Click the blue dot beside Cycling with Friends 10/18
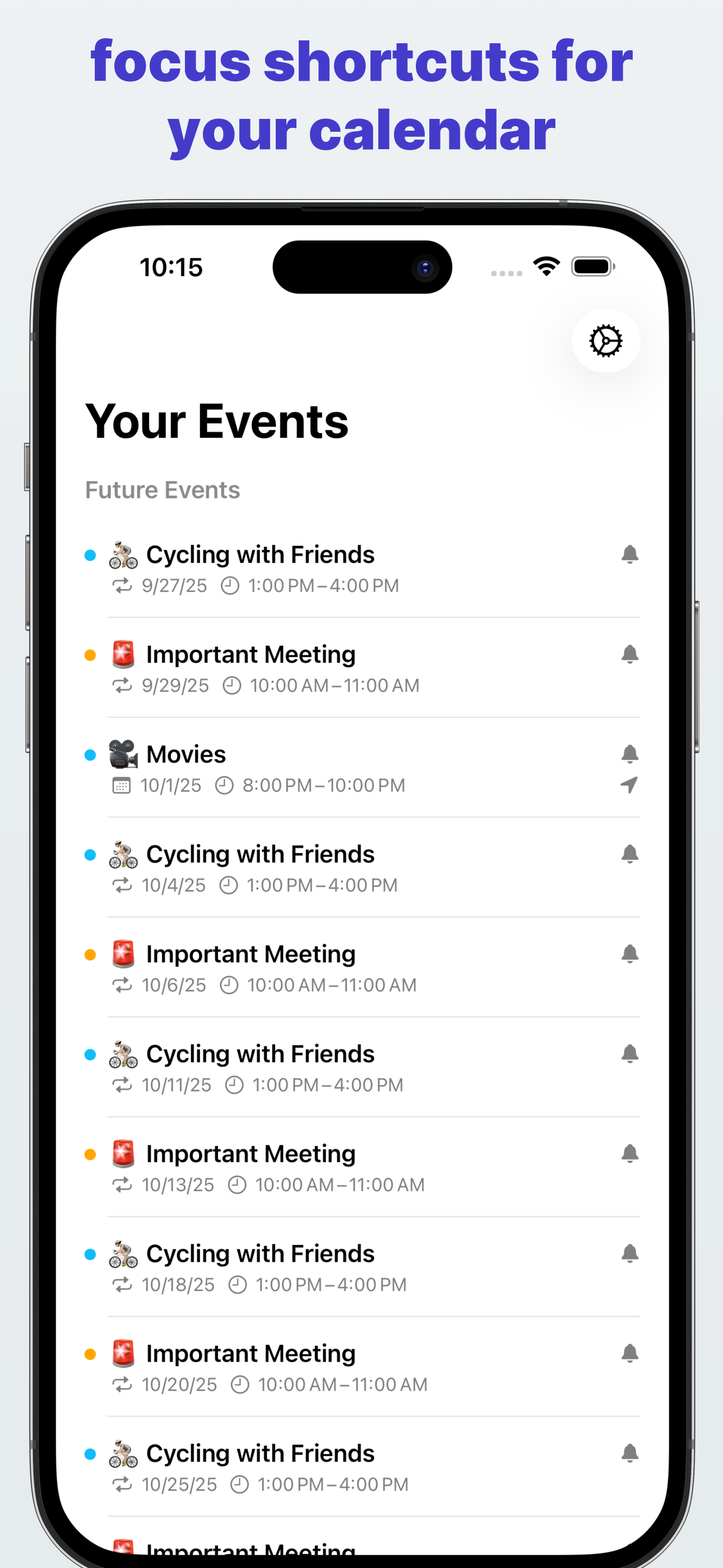Image resolution: width=723 pixels, height=1568 pixels. point(91,1253)
